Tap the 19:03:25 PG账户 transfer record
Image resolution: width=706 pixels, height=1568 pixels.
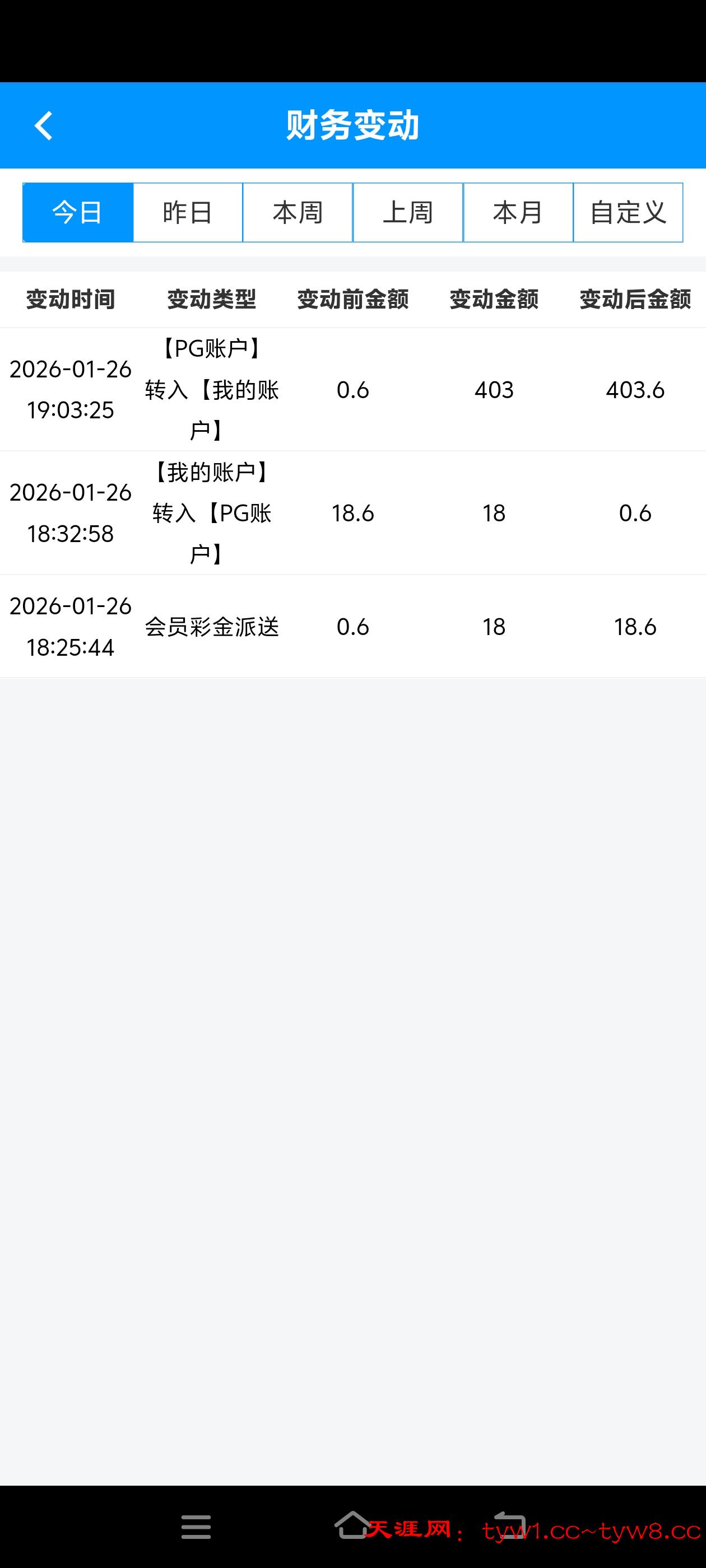pyautogui.click(x=354, y=390)
